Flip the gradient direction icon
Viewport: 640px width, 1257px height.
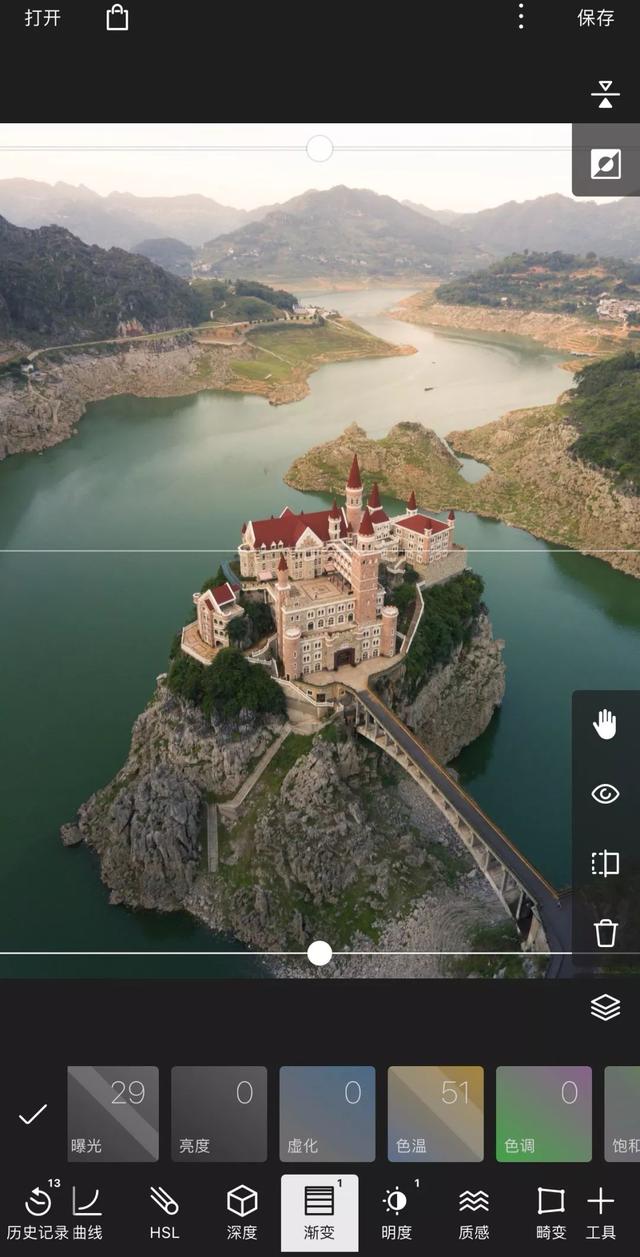coord(605,95)
